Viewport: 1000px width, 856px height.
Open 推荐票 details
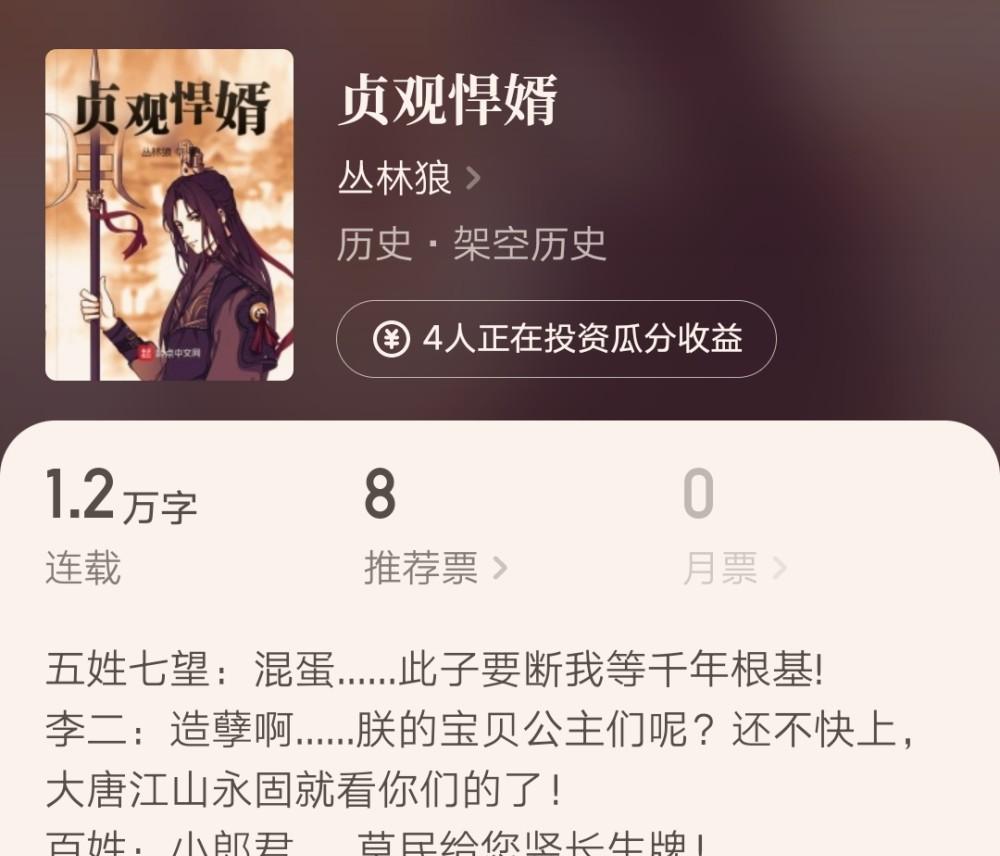point(435,569)
